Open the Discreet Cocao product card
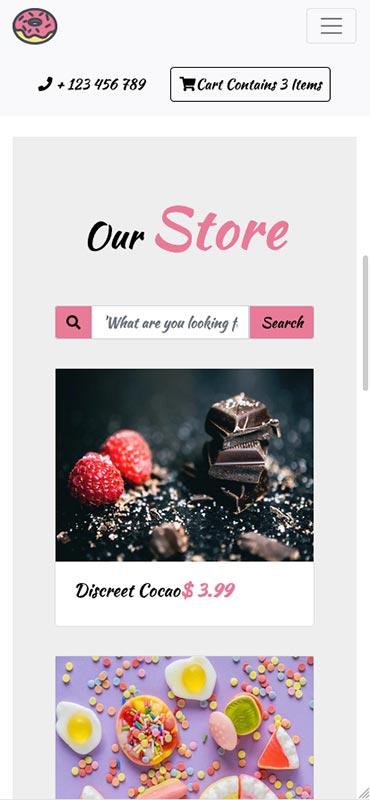 point(185,497)
